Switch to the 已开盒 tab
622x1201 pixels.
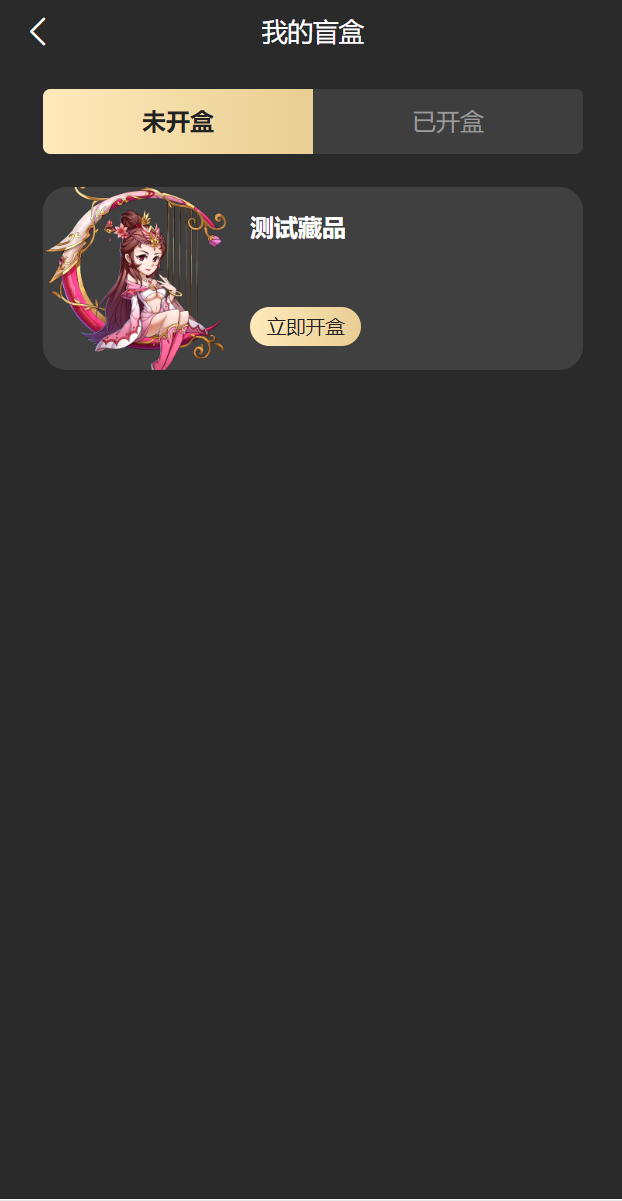click(x=448, y=122)
